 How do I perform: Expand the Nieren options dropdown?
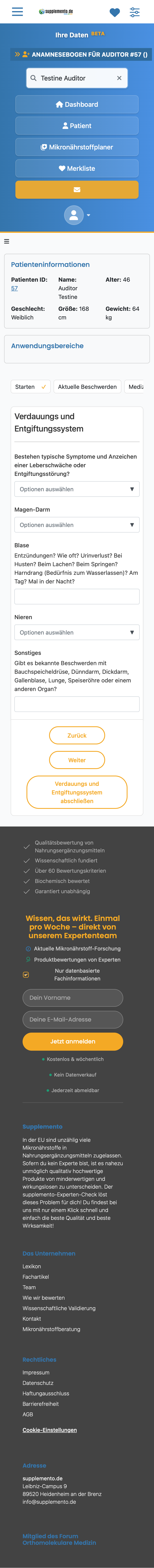[x=77, y=632]
